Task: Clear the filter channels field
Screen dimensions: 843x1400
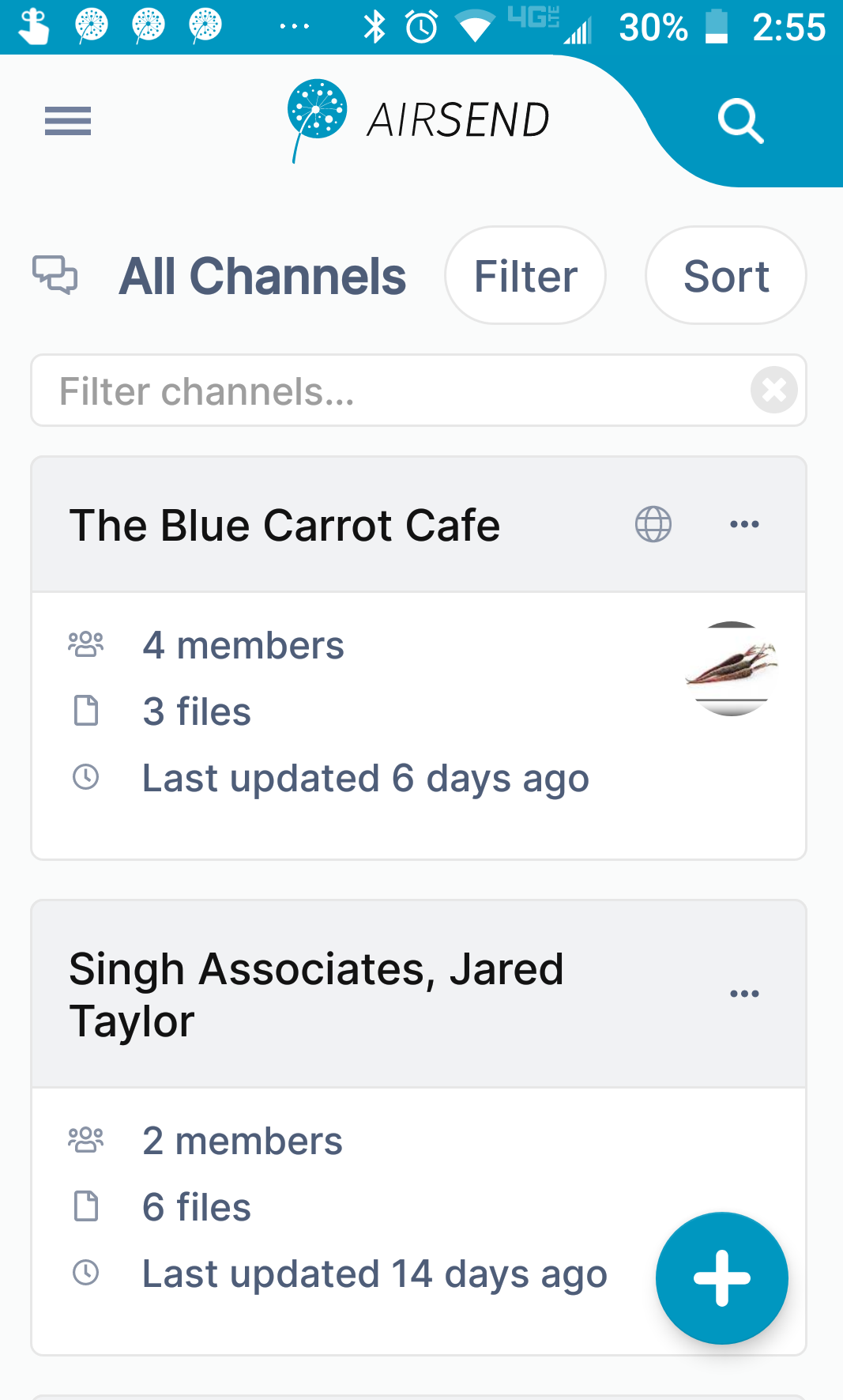Action: point(774,390)
